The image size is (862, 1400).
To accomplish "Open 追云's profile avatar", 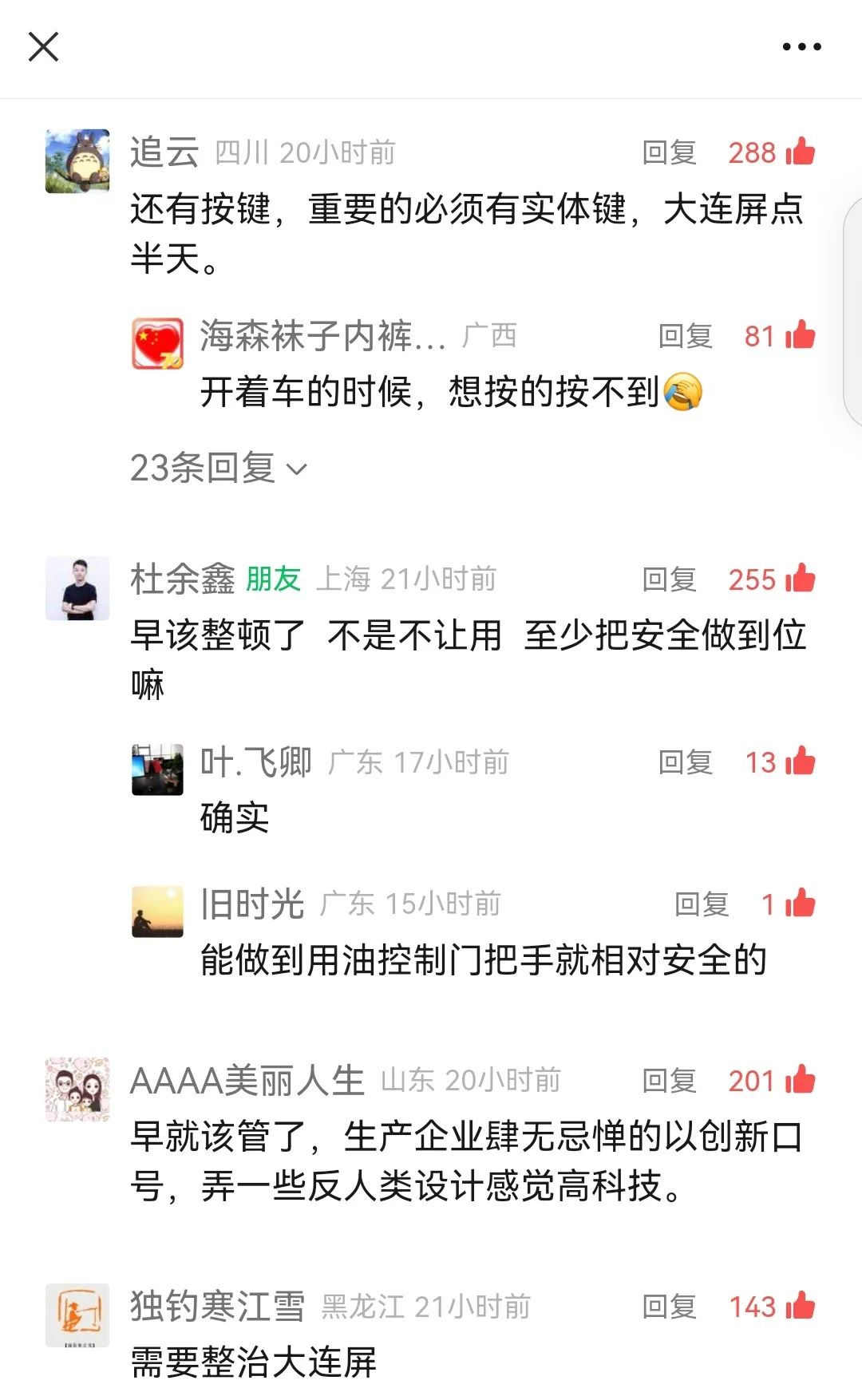I will (x=77, y=160).
